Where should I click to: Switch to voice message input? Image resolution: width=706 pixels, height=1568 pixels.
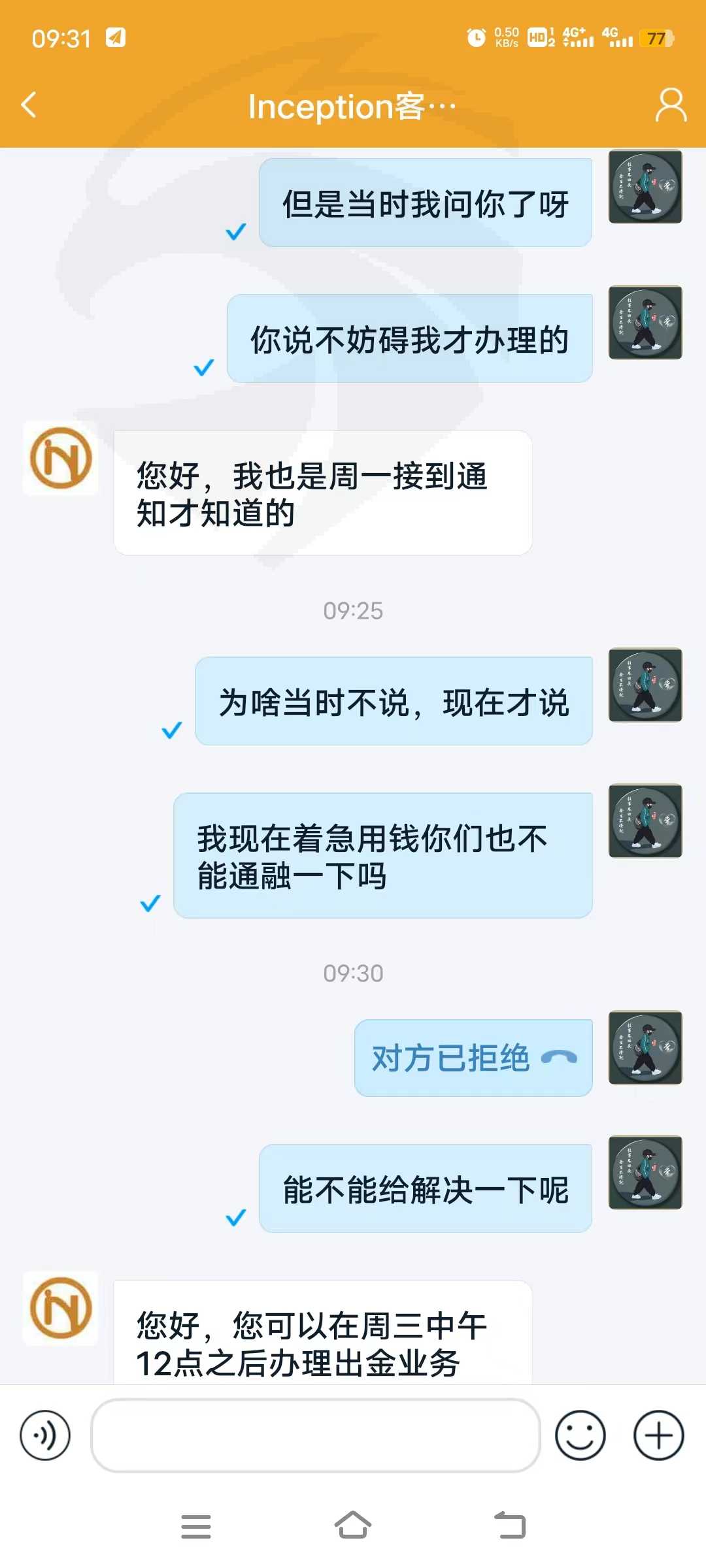45,1435
